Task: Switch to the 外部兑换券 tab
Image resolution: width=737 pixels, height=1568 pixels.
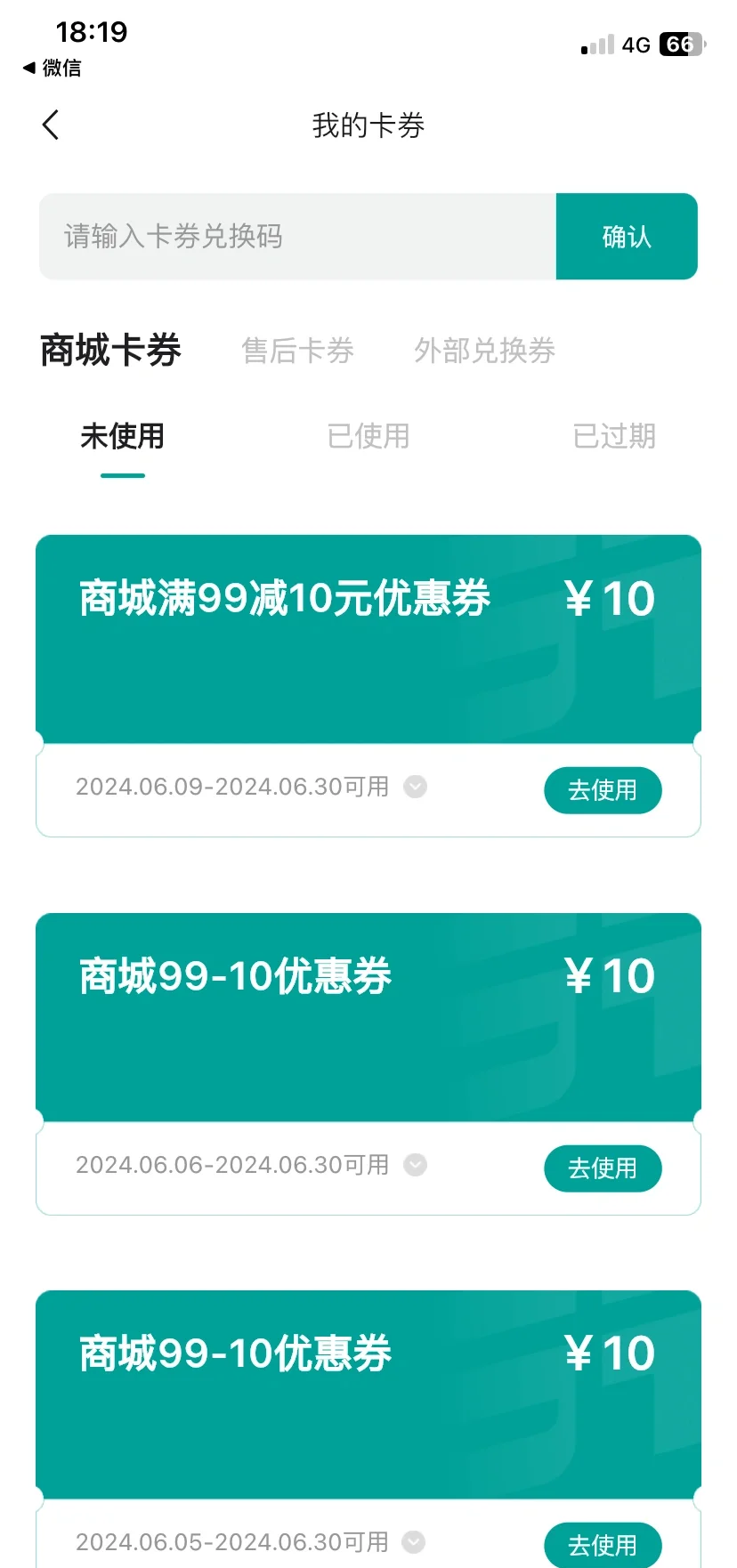Action: click(485, 351)
